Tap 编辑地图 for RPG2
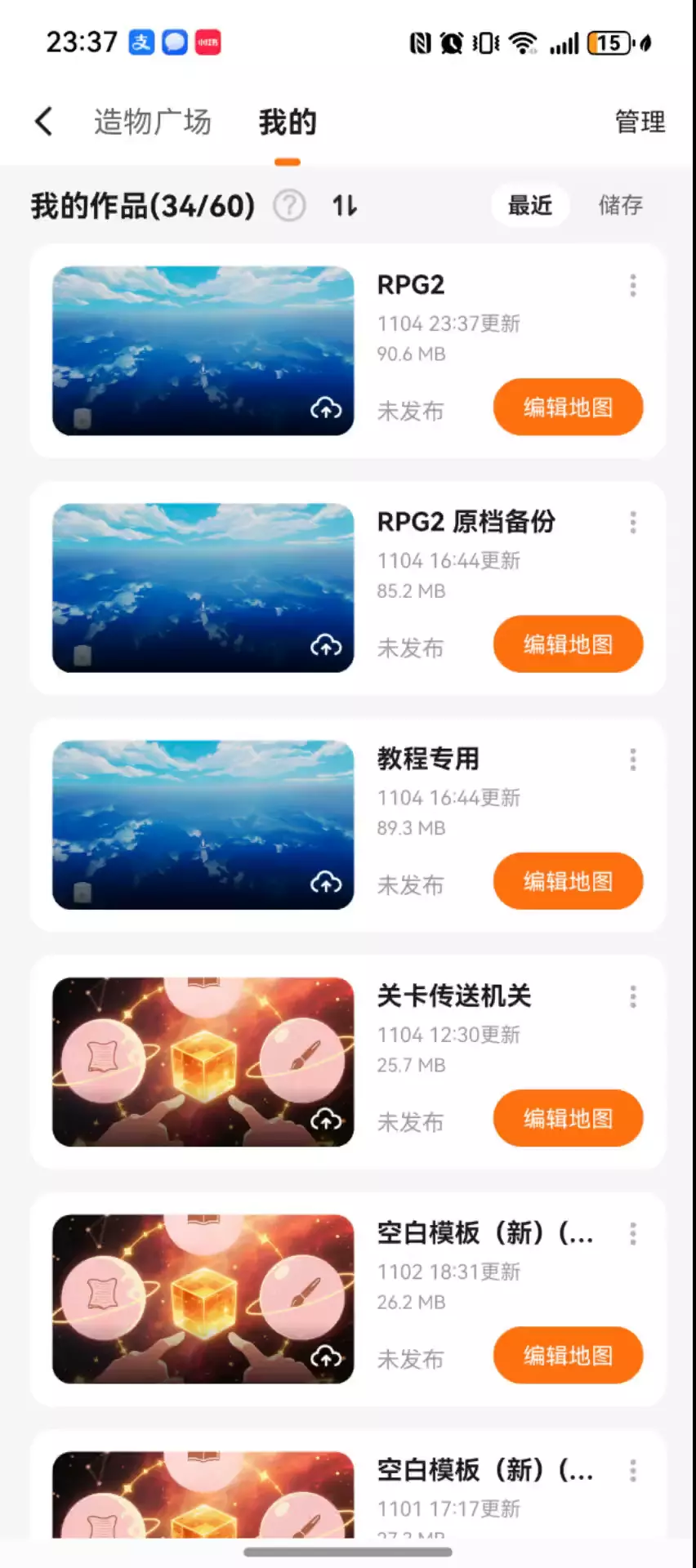Screen dimensions: 696x1568 pos(568,407)
